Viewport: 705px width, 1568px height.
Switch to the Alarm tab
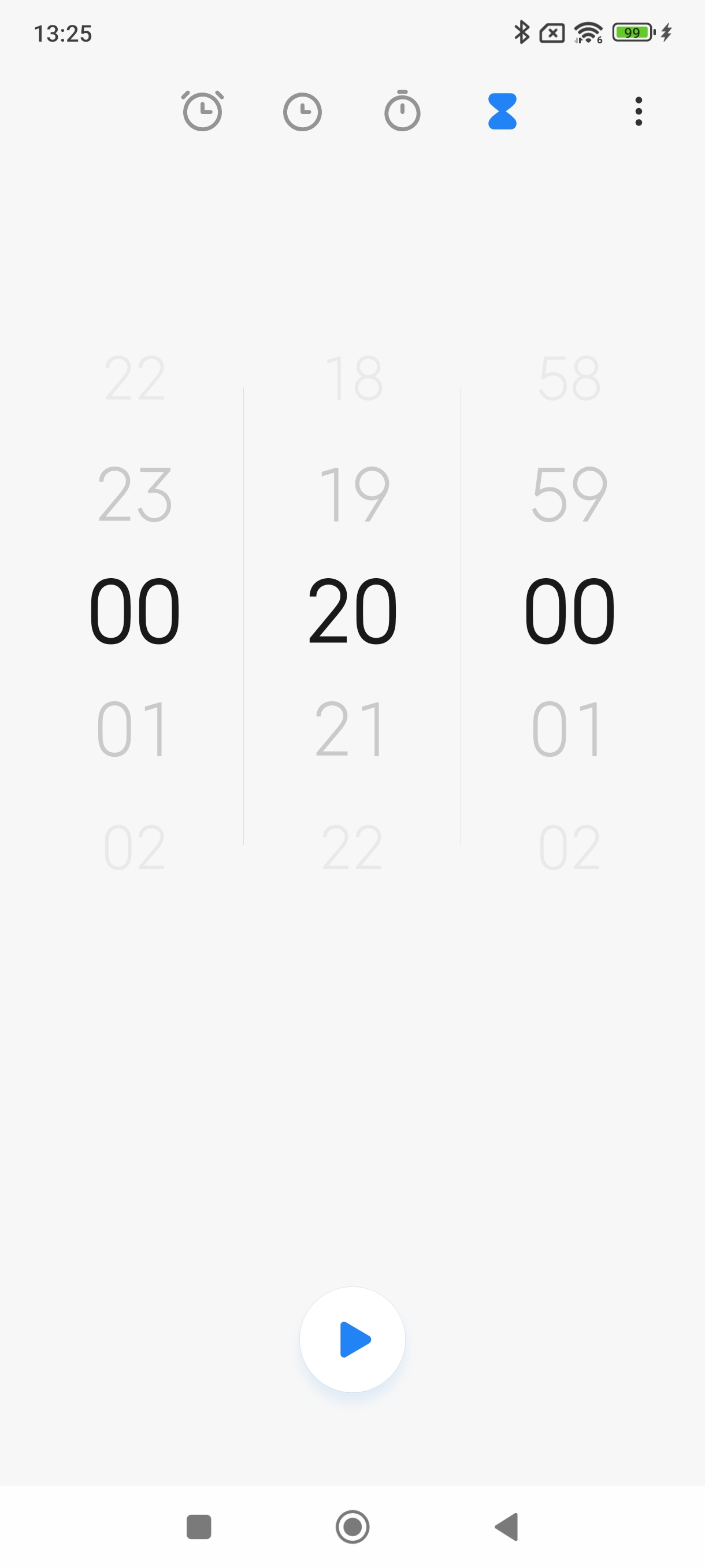[x=202, y=112]
